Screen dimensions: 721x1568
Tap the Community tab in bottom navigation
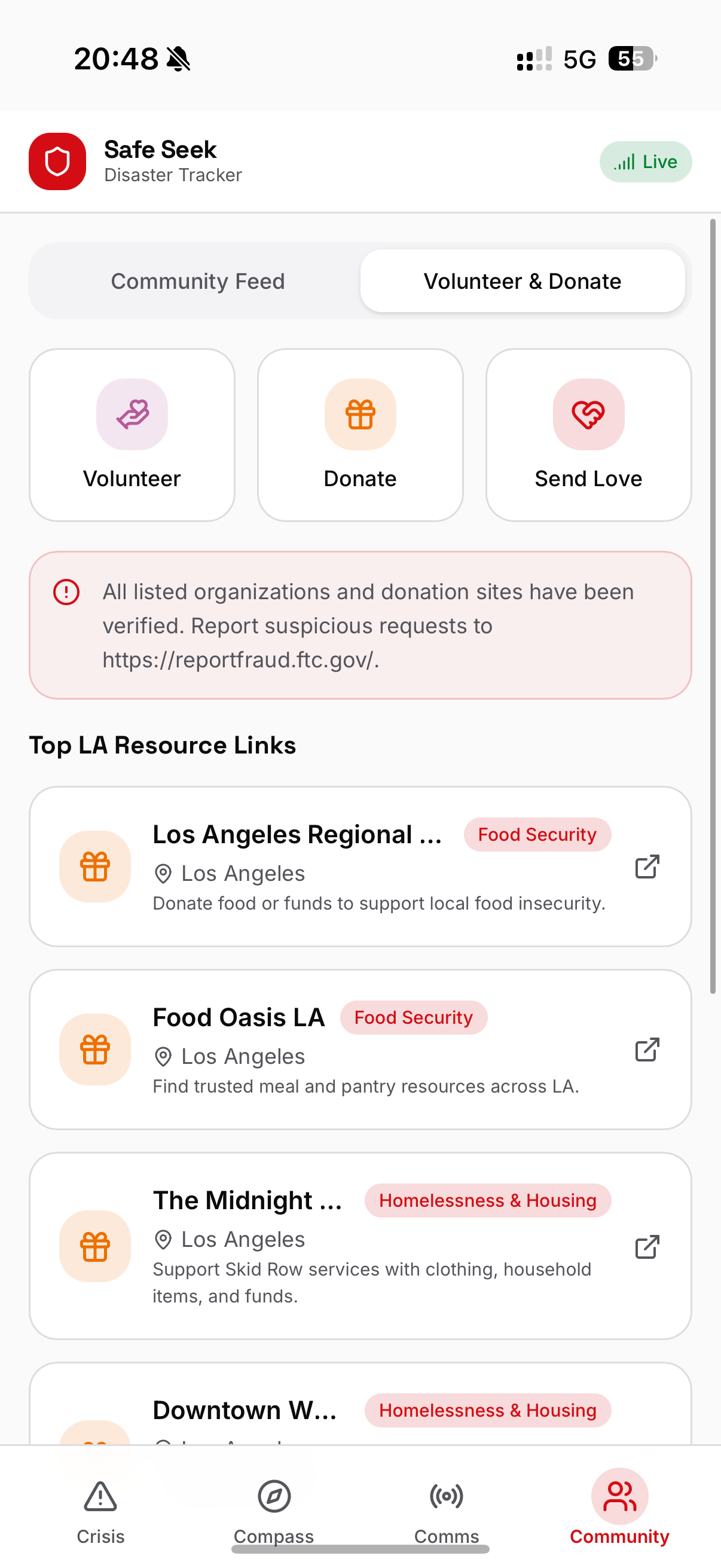click(x=619, y=1509)
